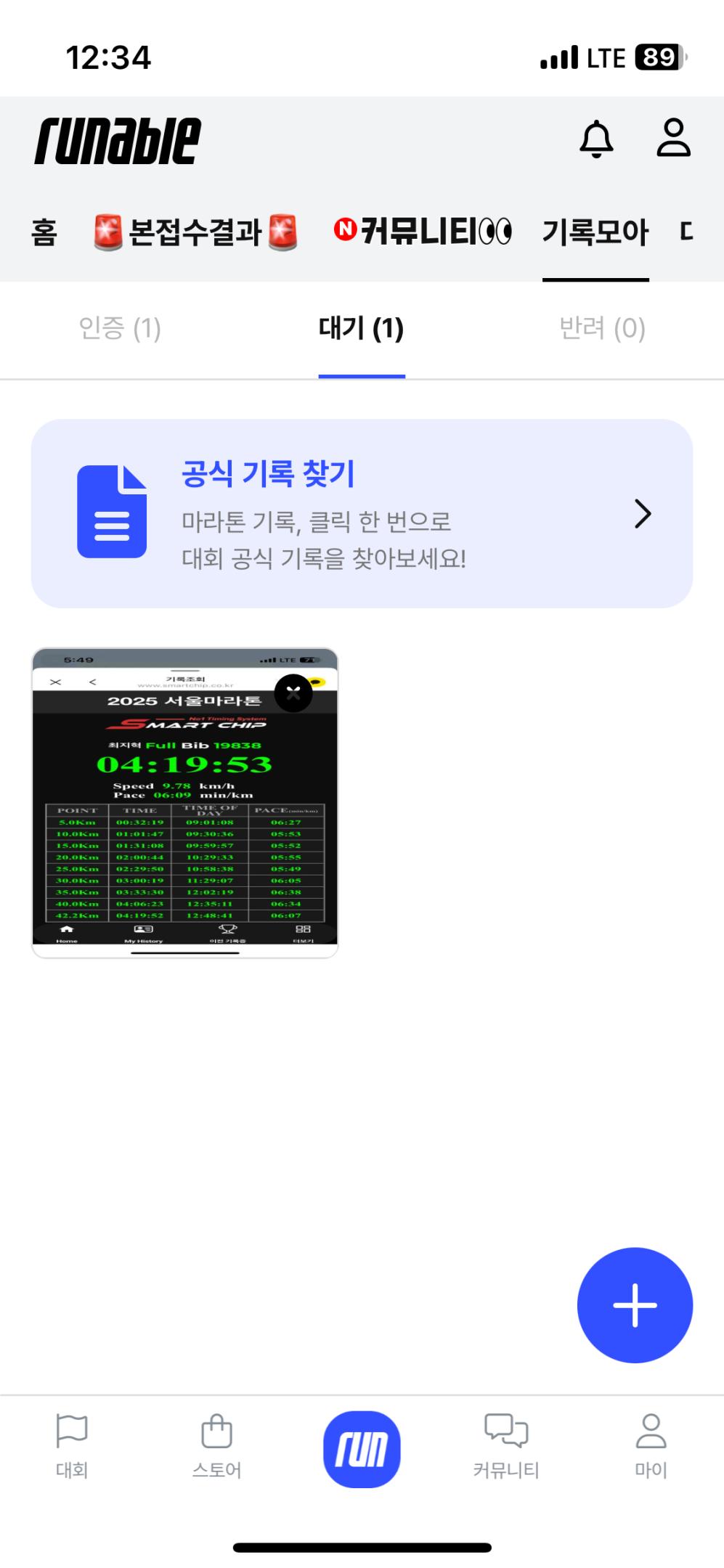Image resolution: width=724 pixels, height=1568 pixels.
Task: Select the 기록모아 tab
Action: tap(595, 231)
